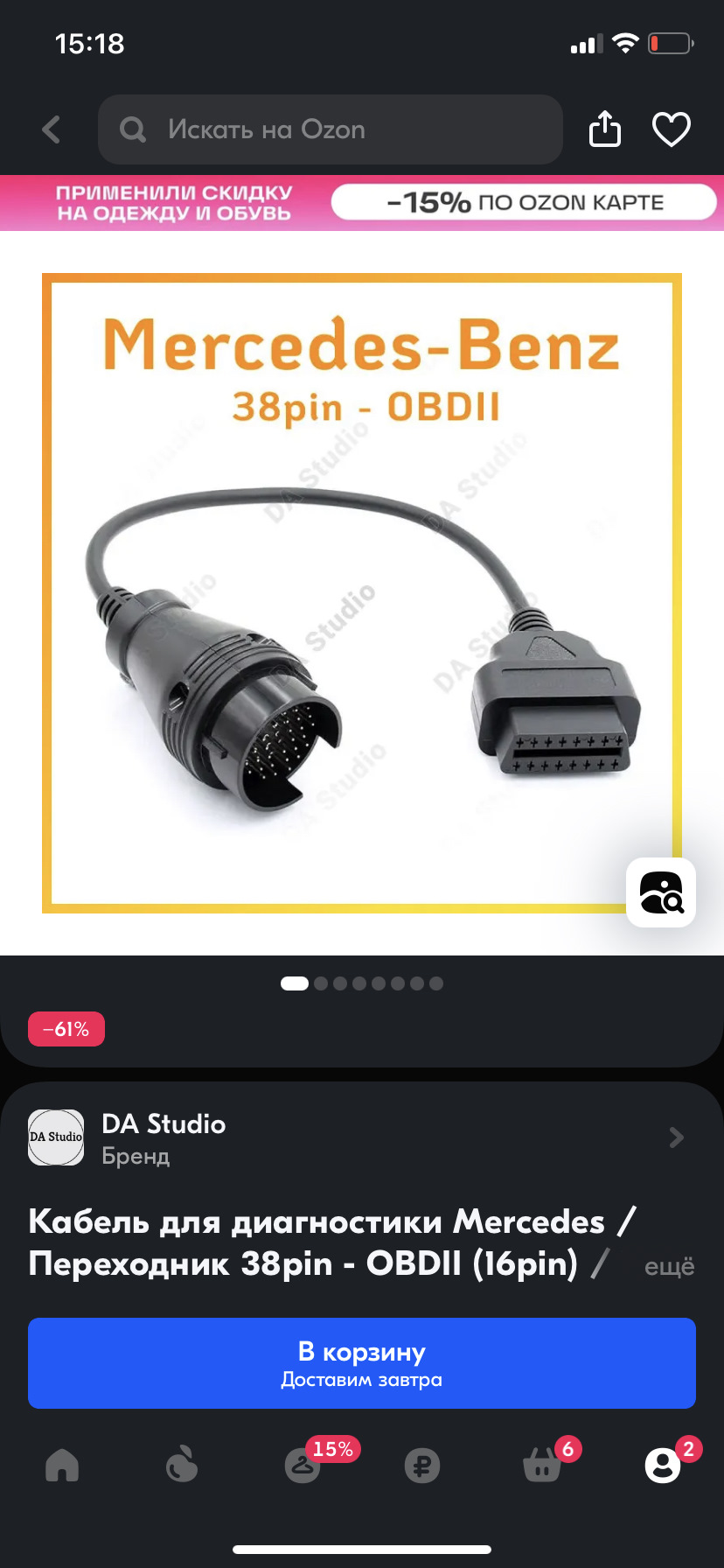Image resolution: width=724 pixels, height=1568 pixels.
Task: Open the Mercedes-Benz cable product photo
Action: (x=361, y=593)
